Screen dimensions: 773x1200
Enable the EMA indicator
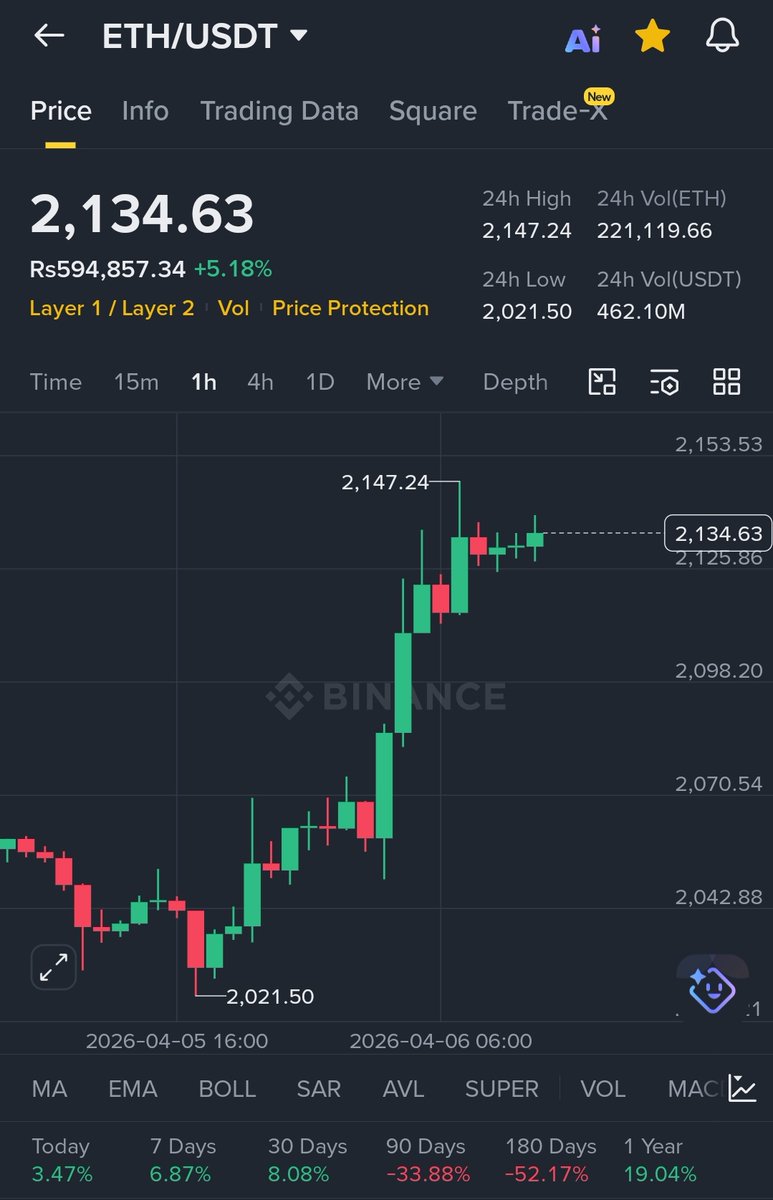[x=133, y=1089]
